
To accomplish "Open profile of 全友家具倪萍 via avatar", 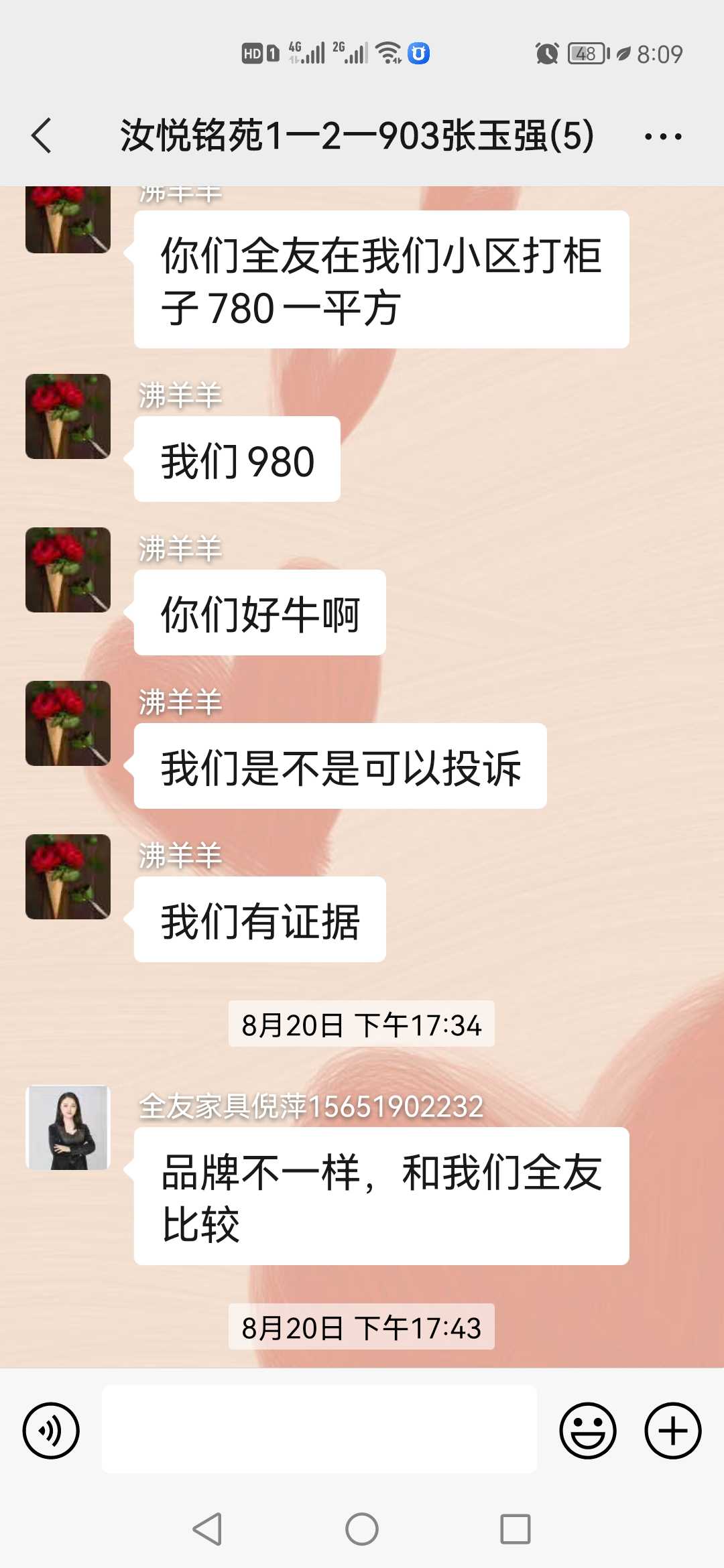I will (68, 1128).
